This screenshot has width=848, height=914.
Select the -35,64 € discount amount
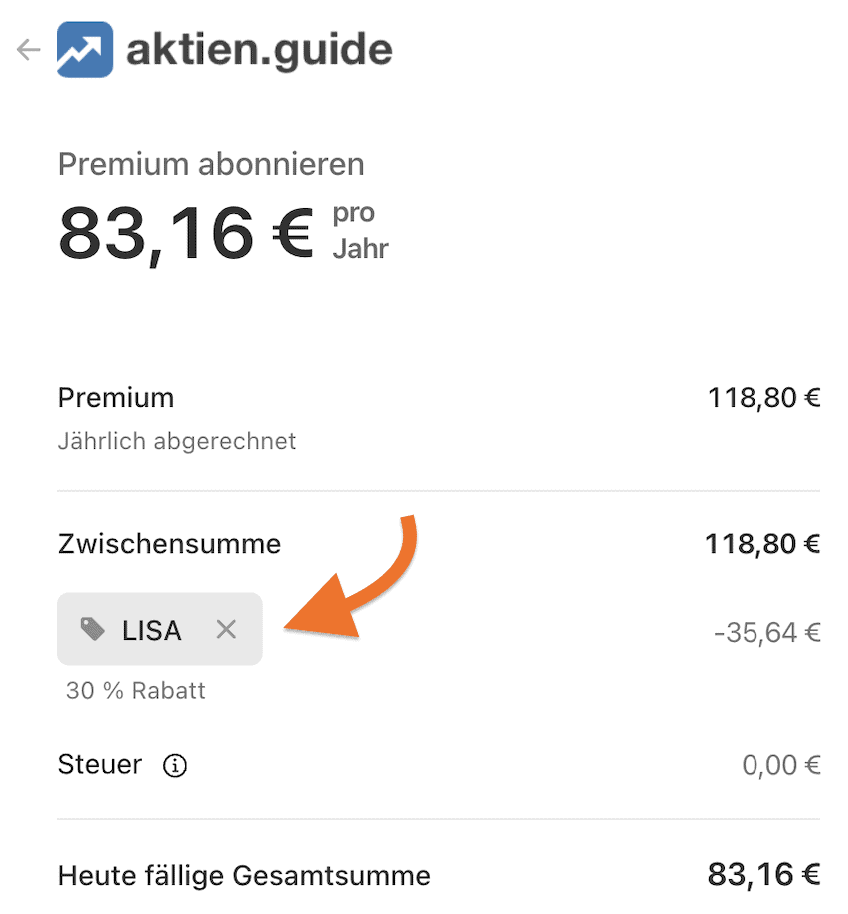click(766, 633)
